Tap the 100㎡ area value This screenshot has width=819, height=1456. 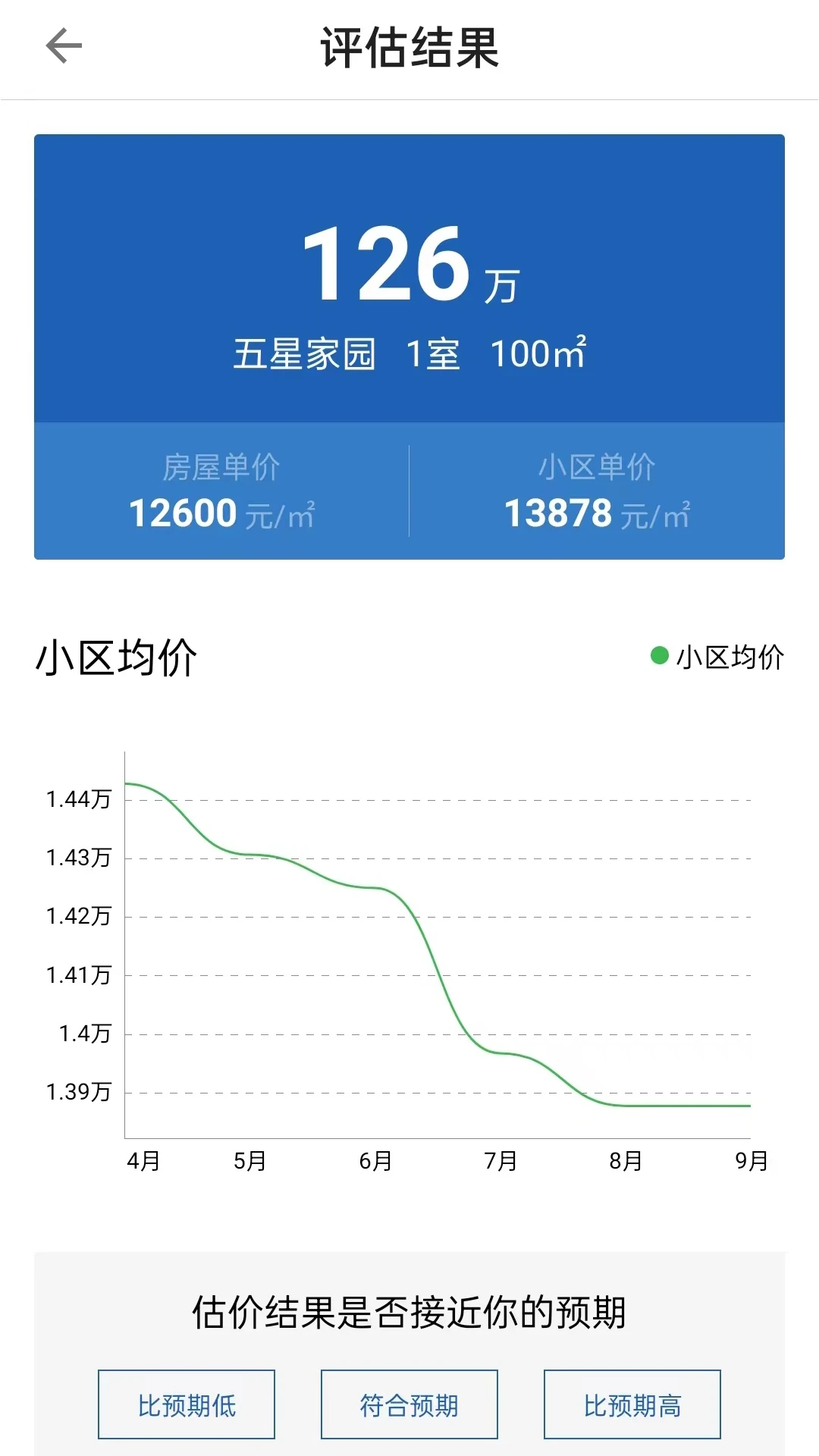pos(540,352)
